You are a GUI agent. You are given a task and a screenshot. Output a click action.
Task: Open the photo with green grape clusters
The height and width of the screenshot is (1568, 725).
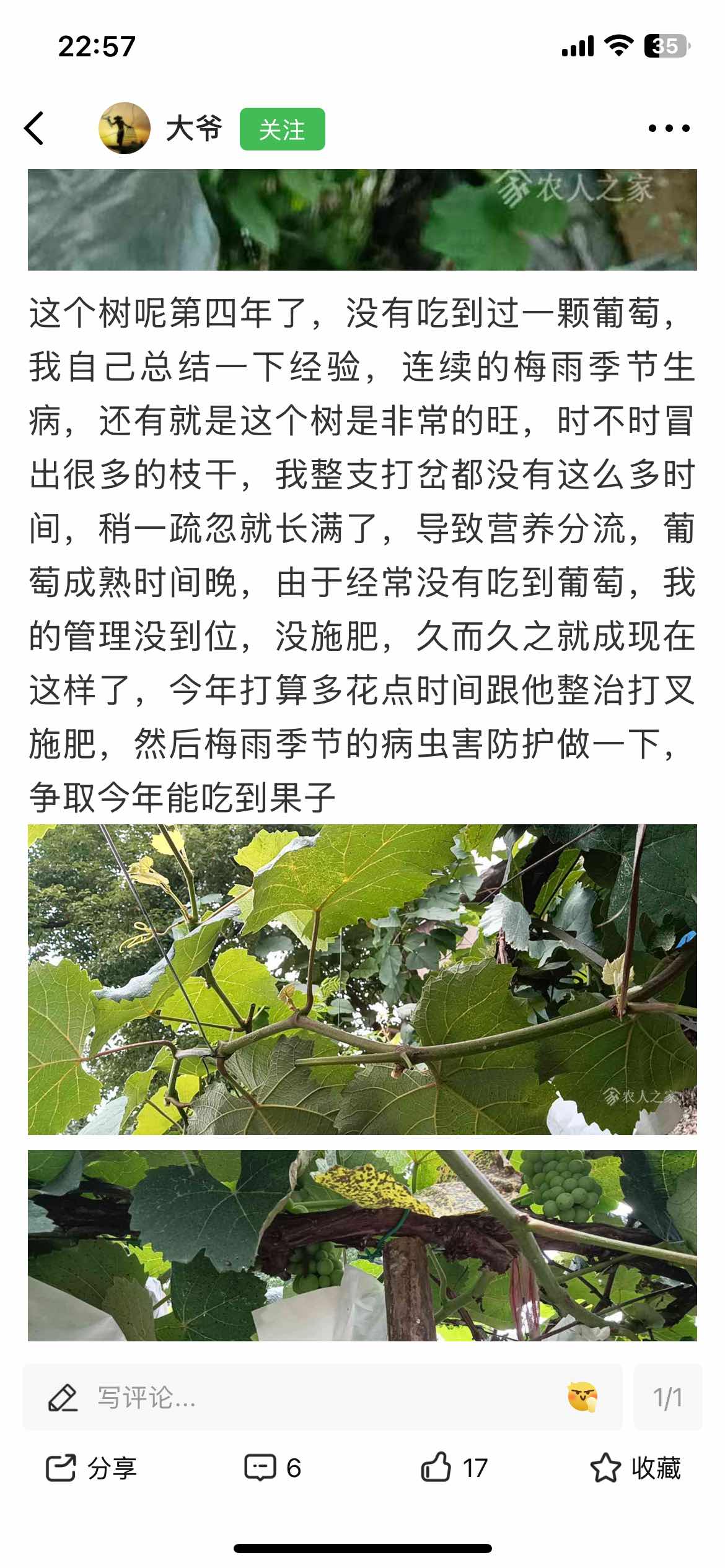[362, 1245]
